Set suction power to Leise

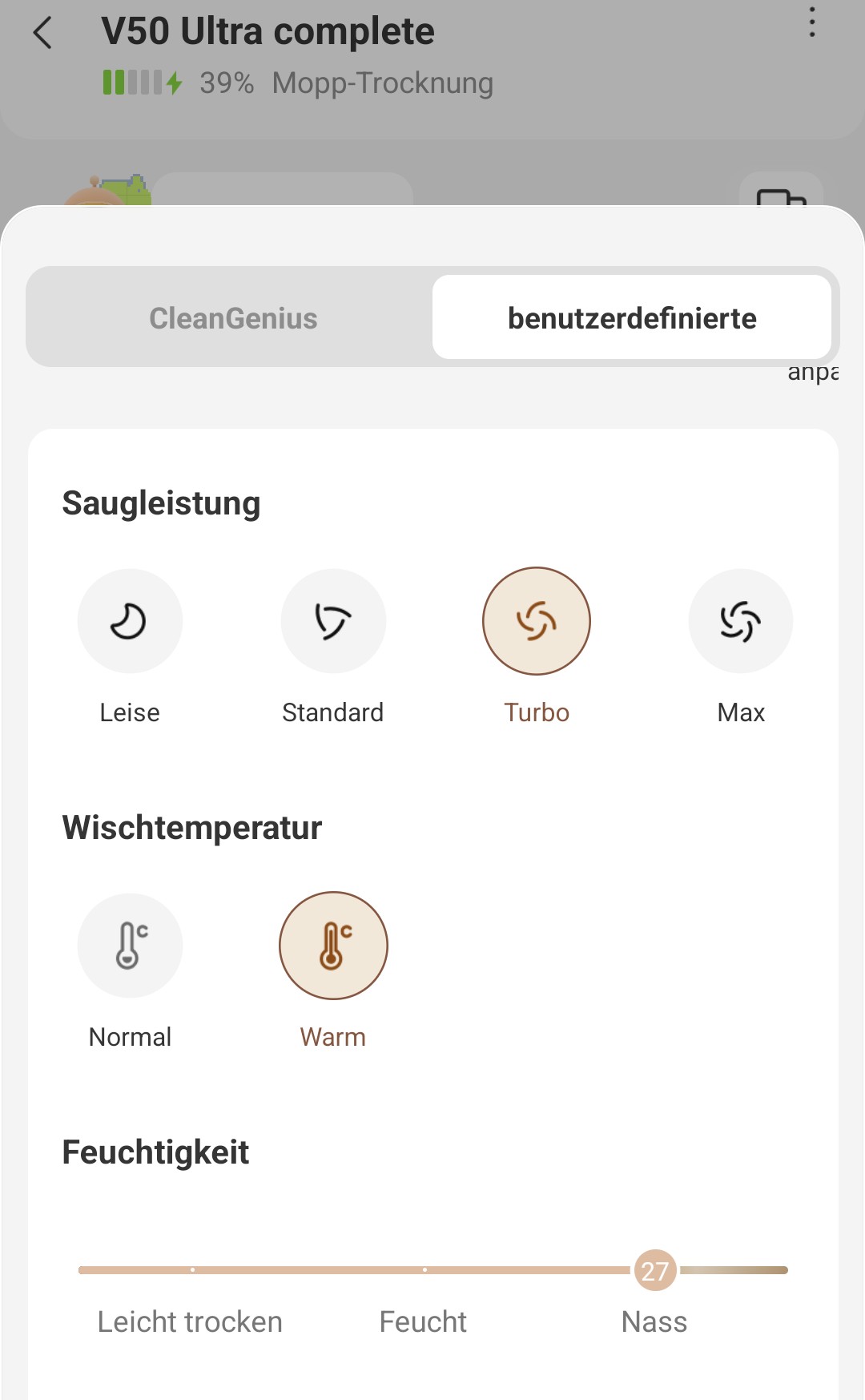[x=130, y=621]
